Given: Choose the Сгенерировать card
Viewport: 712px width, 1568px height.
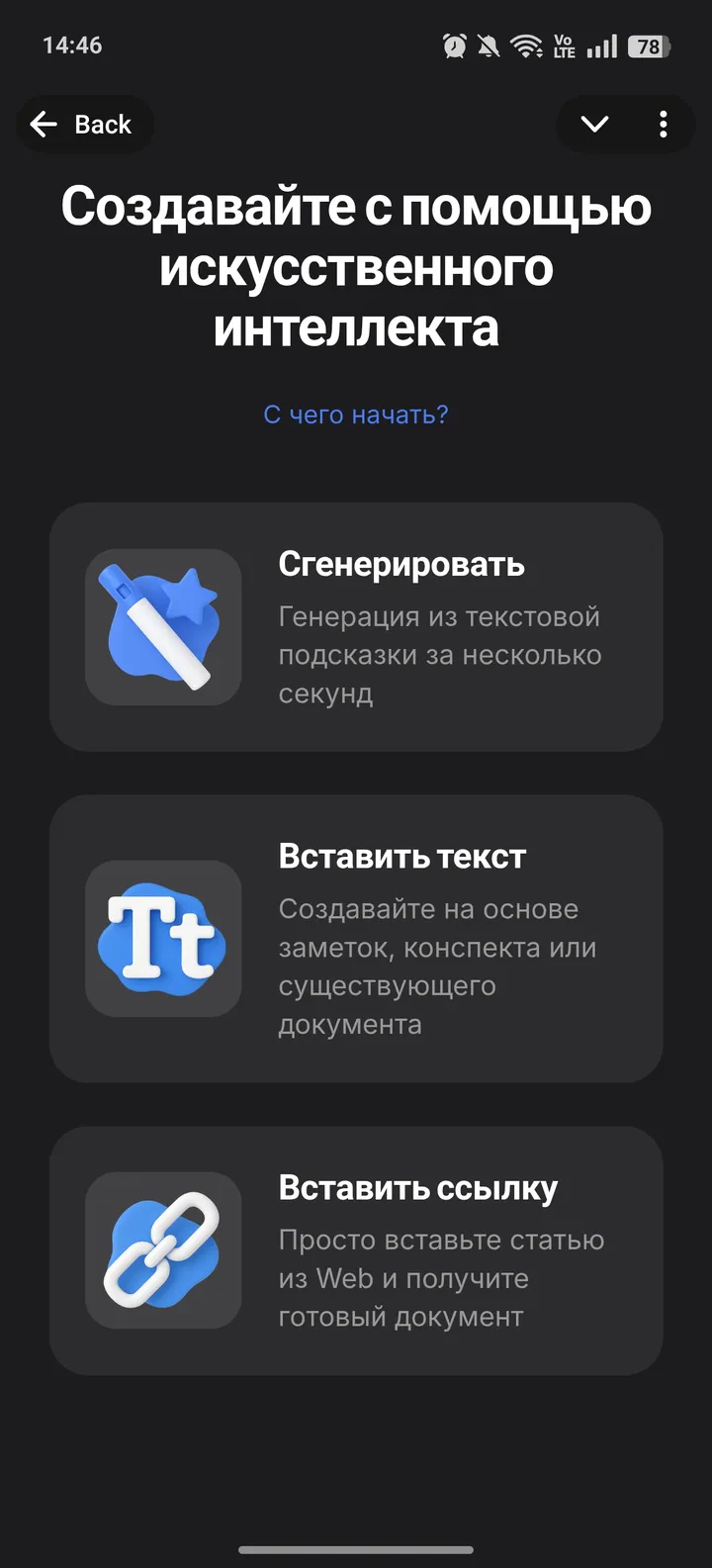Looking at the screenshot, I should [356, 627].
